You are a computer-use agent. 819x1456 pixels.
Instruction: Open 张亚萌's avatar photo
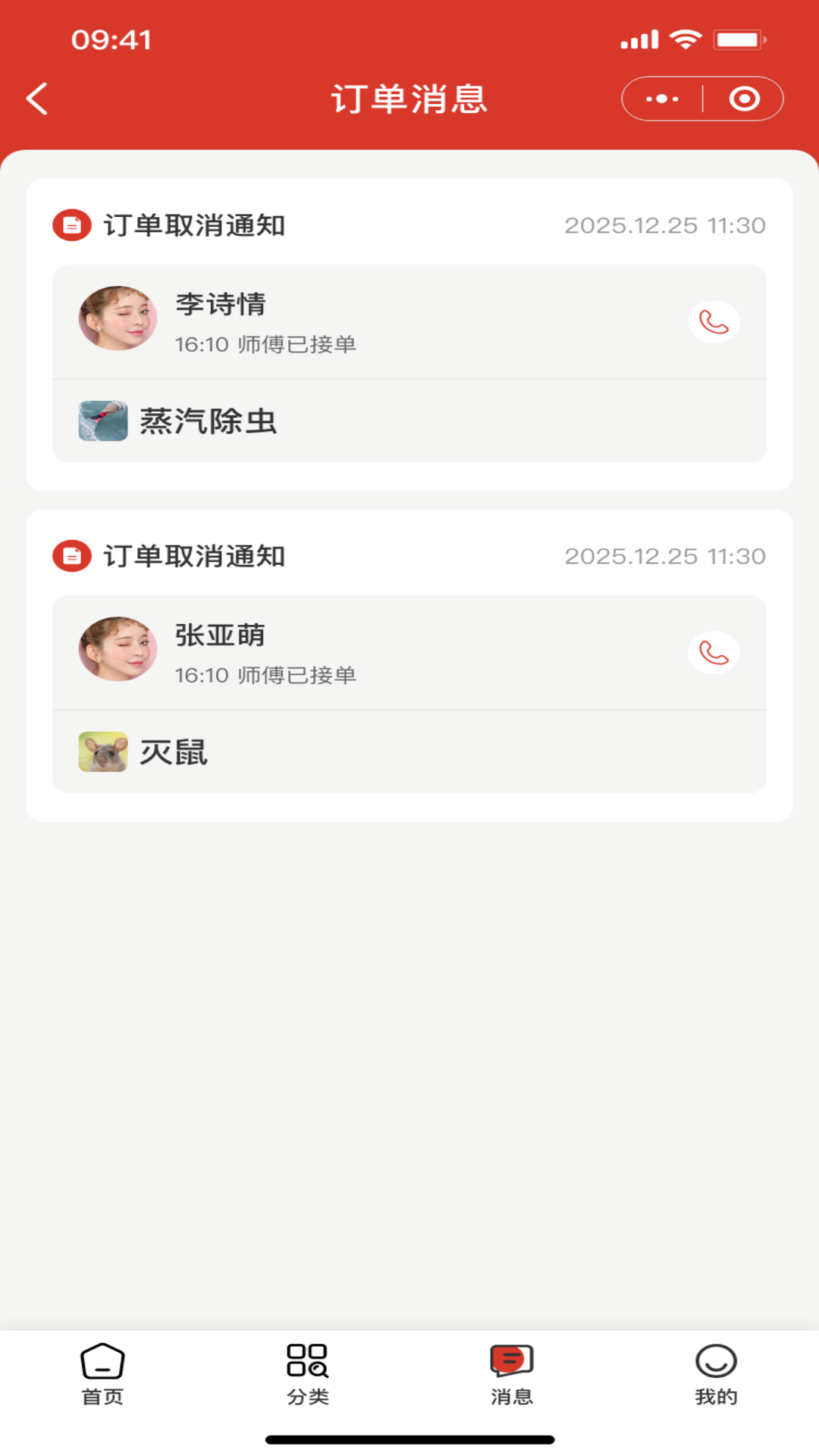tap(118, 650)
